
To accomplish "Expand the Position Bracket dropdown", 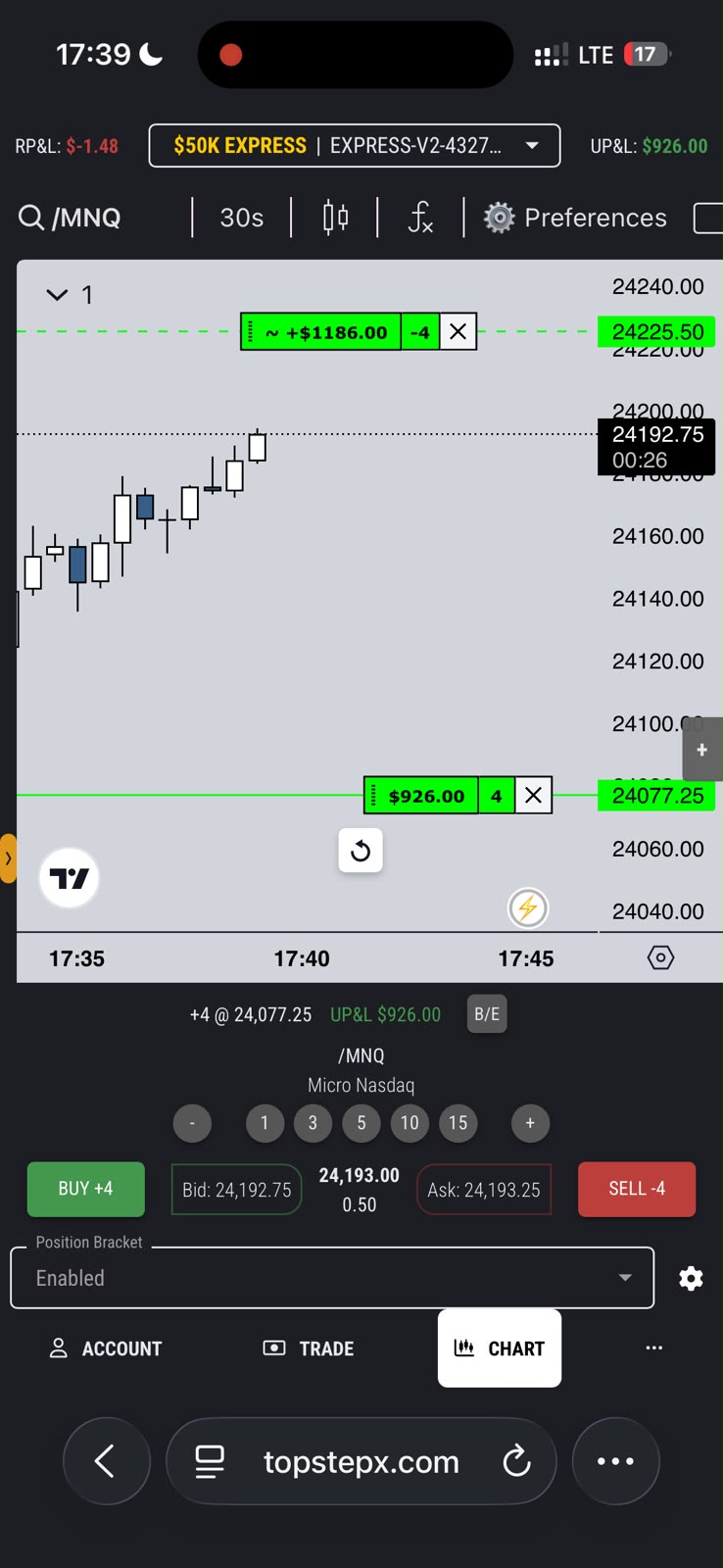I will click(332, 1278).
